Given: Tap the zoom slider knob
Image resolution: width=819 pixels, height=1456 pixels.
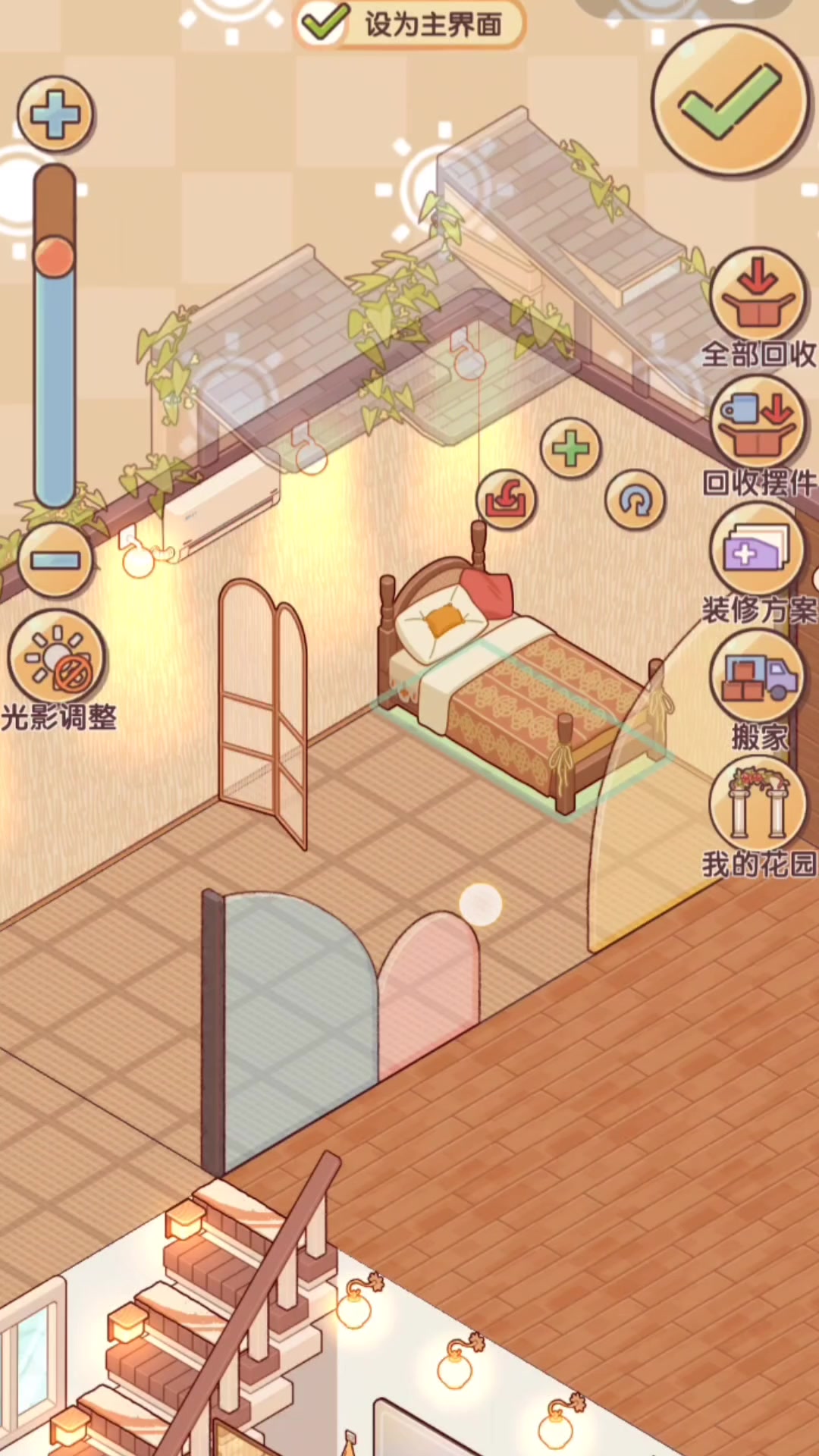Looking at the screenshot, I should [x=55, y=256].
